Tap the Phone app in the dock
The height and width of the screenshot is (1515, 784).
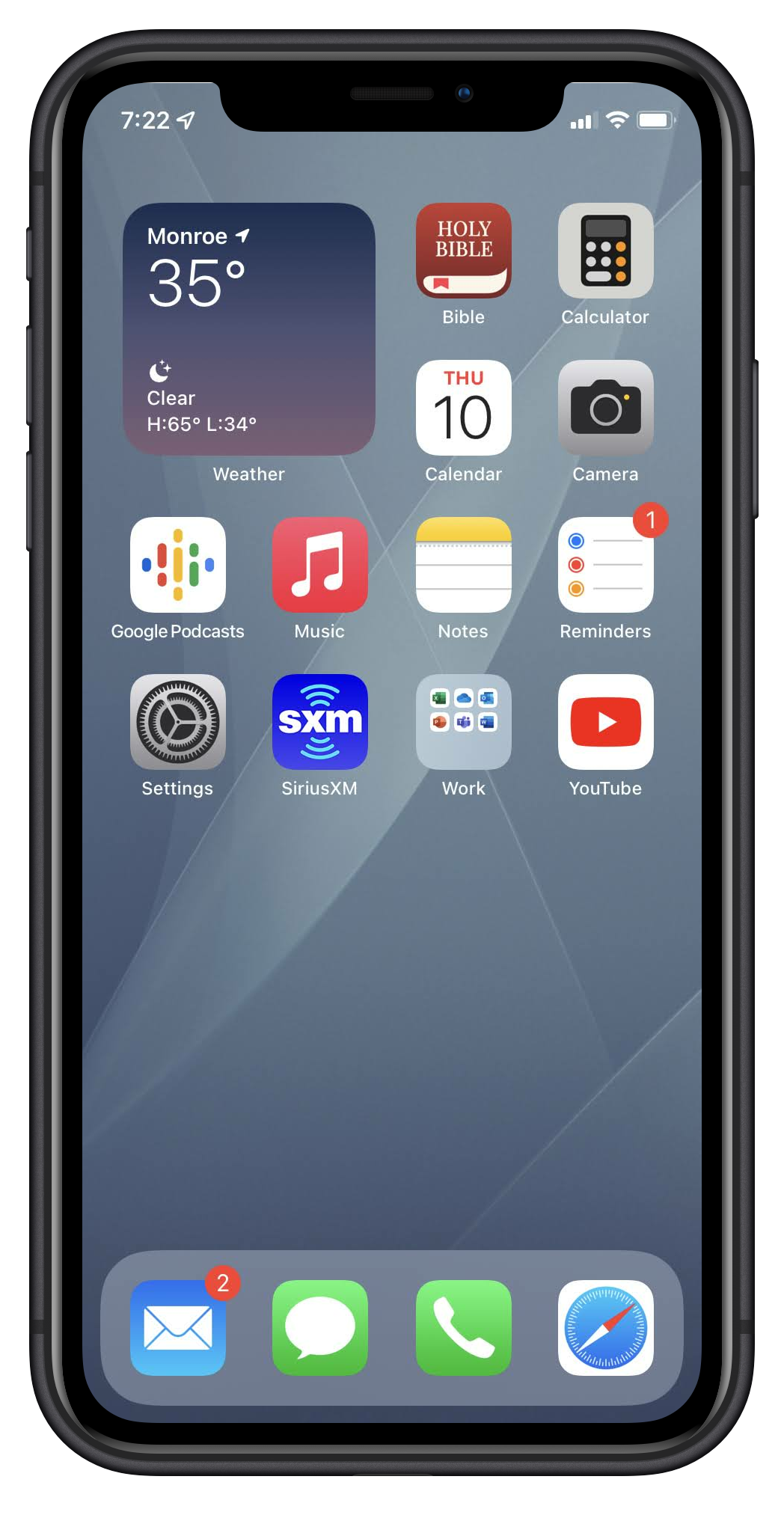[x=464, y=1328]
